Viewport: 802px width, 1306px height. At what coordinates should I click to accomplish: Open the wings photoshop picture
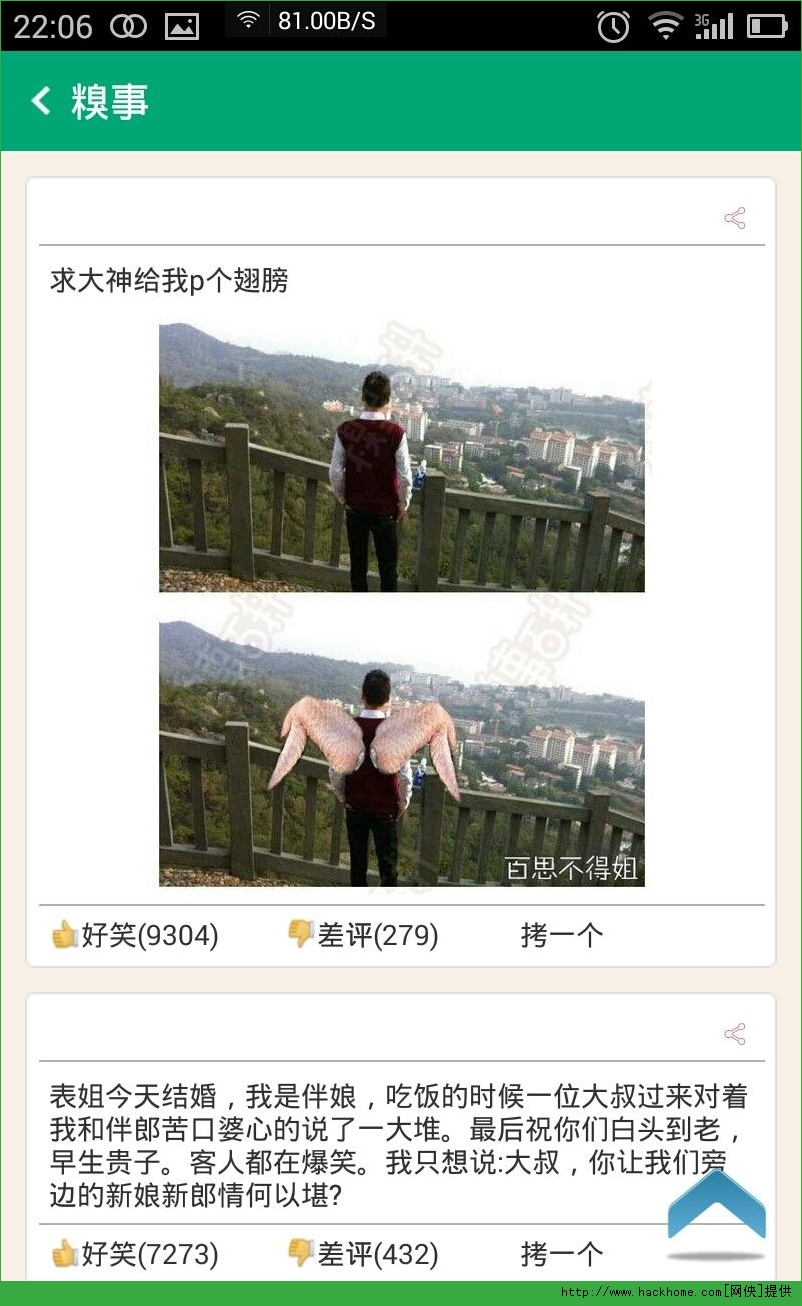(401, 604)
